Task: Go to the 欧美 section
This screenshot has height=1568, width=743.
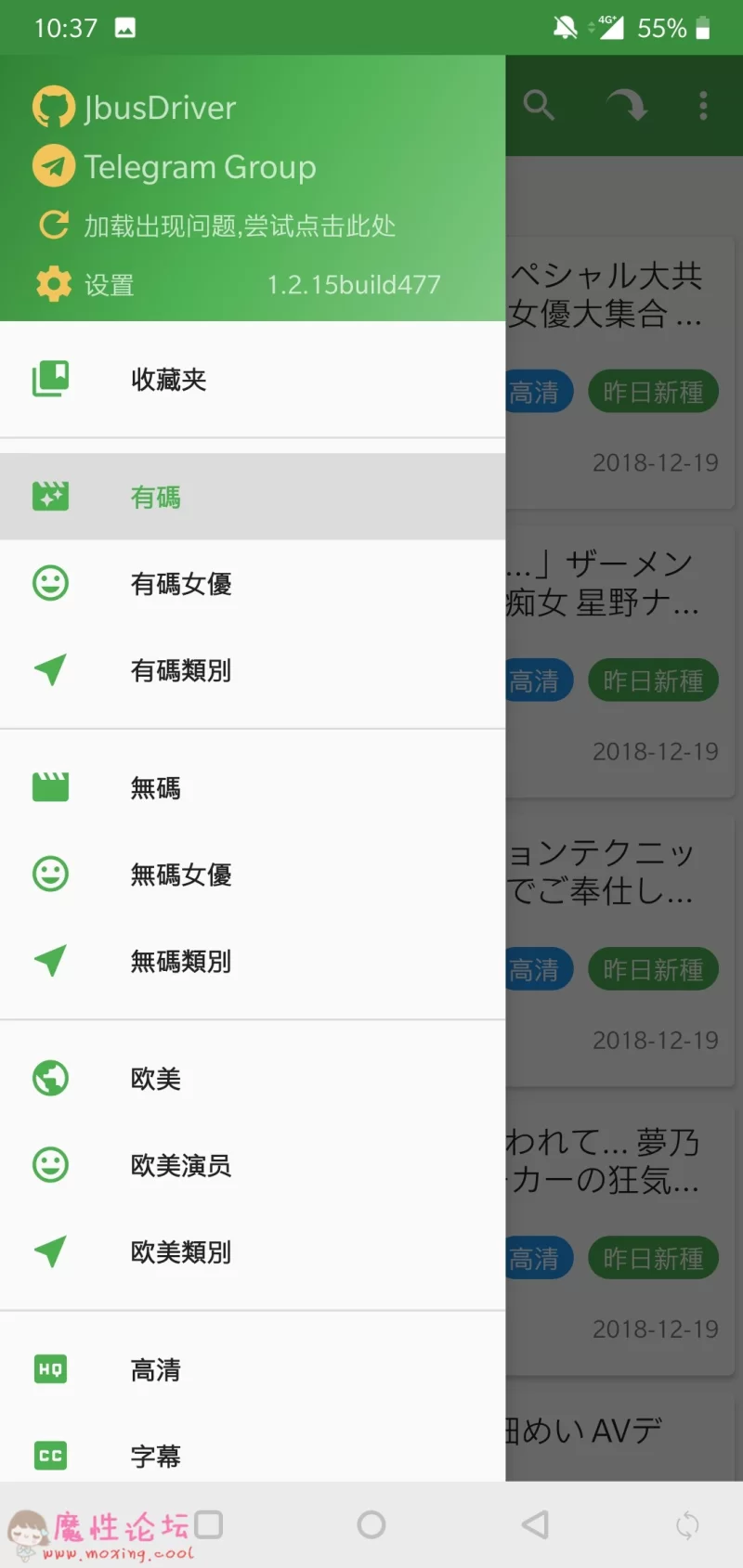Action: coord(156,1078)
